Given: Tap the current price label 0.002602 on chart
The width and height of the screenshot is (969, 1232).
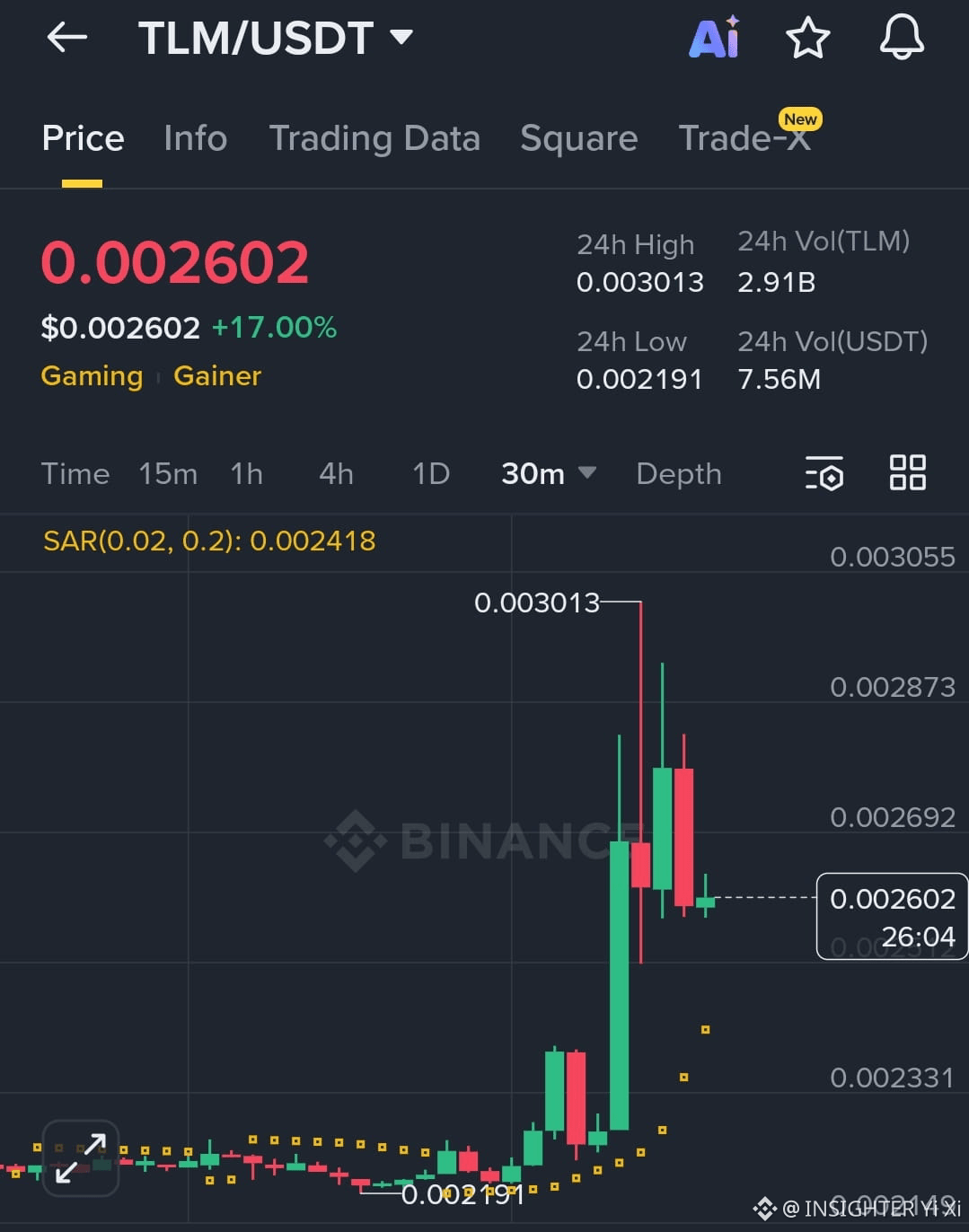Looking at the screenshot, I should (x=892, y=899).
